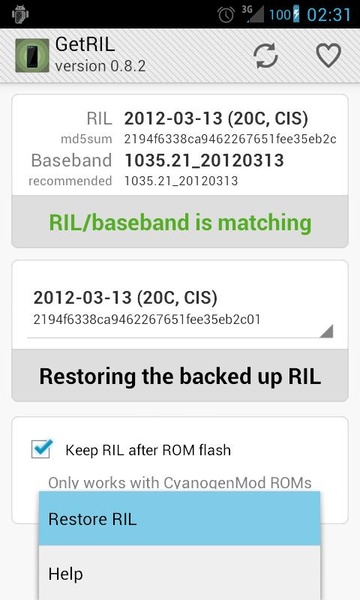The image size is (360, 600).
Task: Tap the heart icon in the app bar
Action: coord(328,55)
